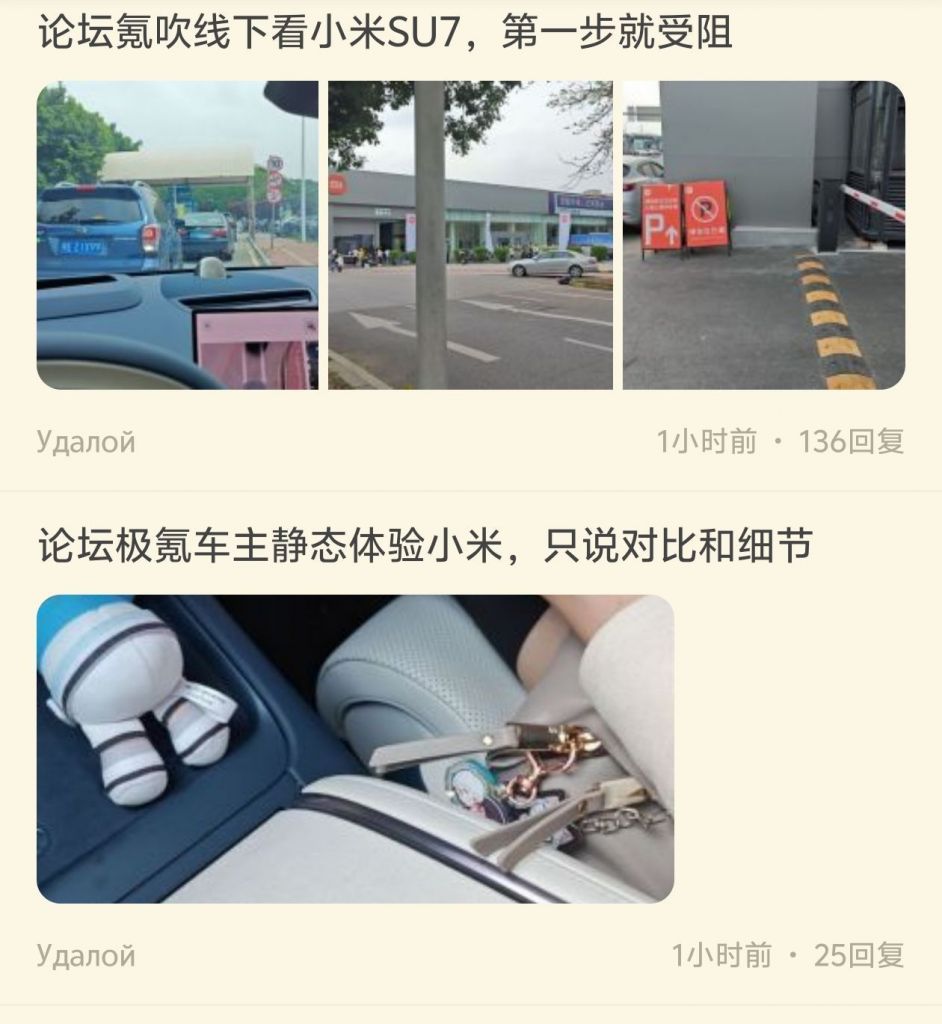Open the Xiaomi storefront street photo
Viewport: 942px width, 1024px height.
(x=470, y=235)
